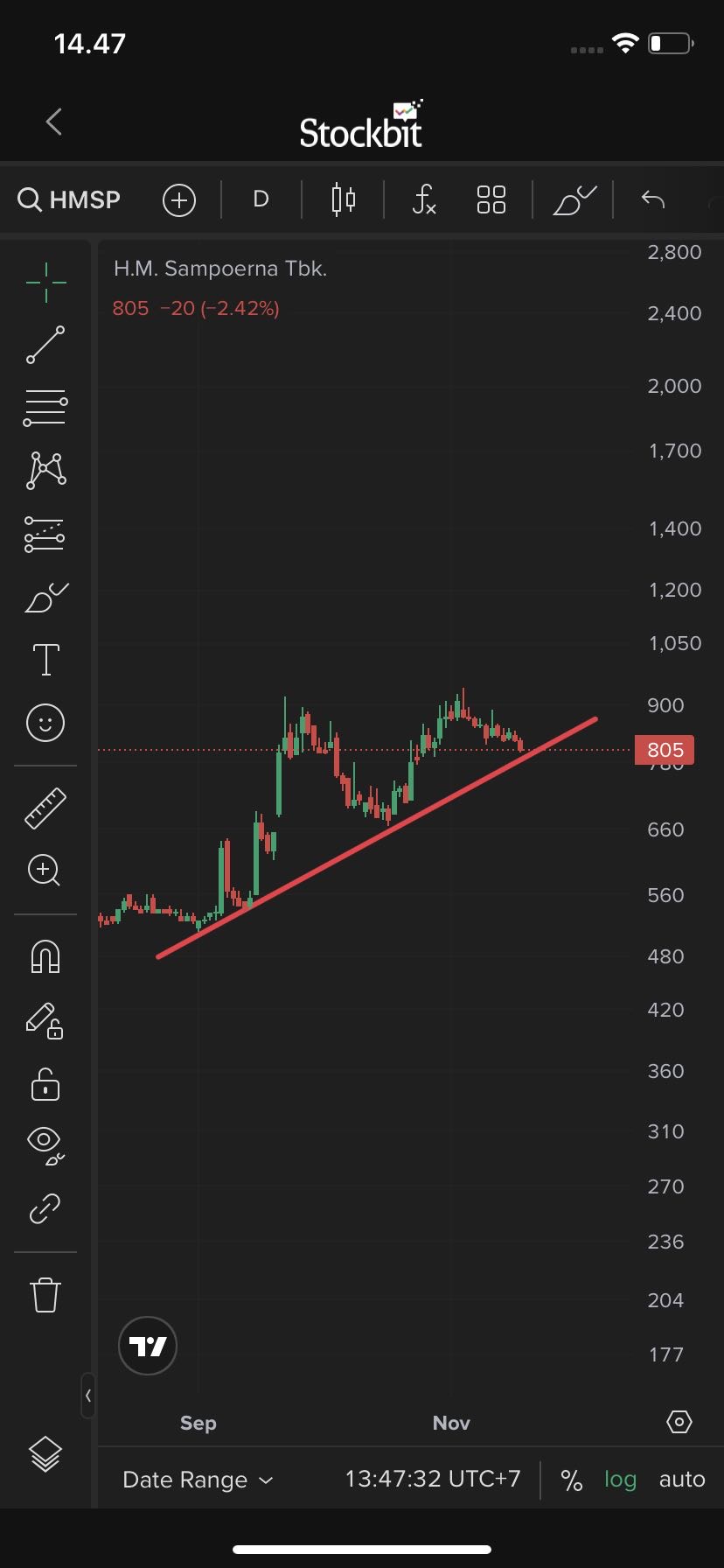Open the emoji sticker tool

45,723
